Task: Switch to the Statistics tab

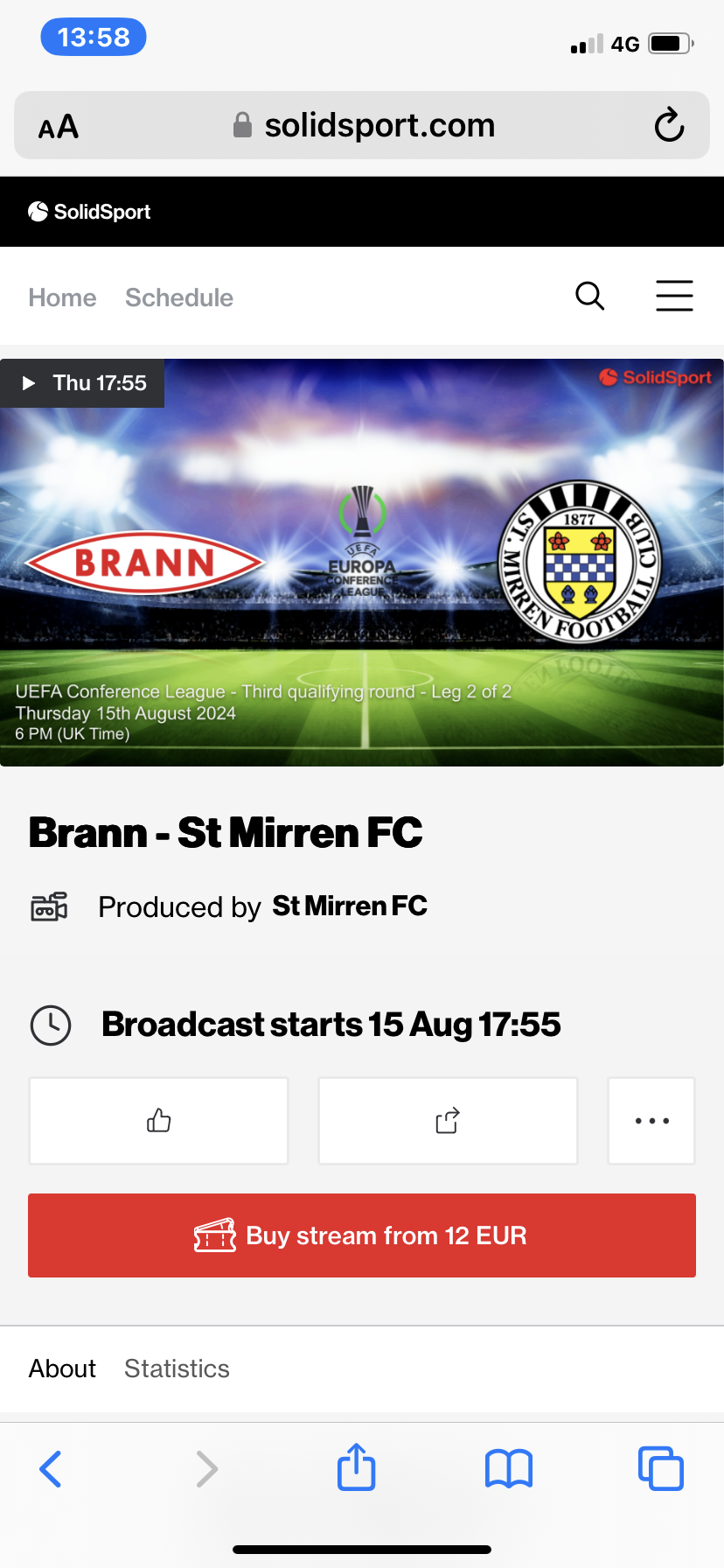Action: 177,1368
